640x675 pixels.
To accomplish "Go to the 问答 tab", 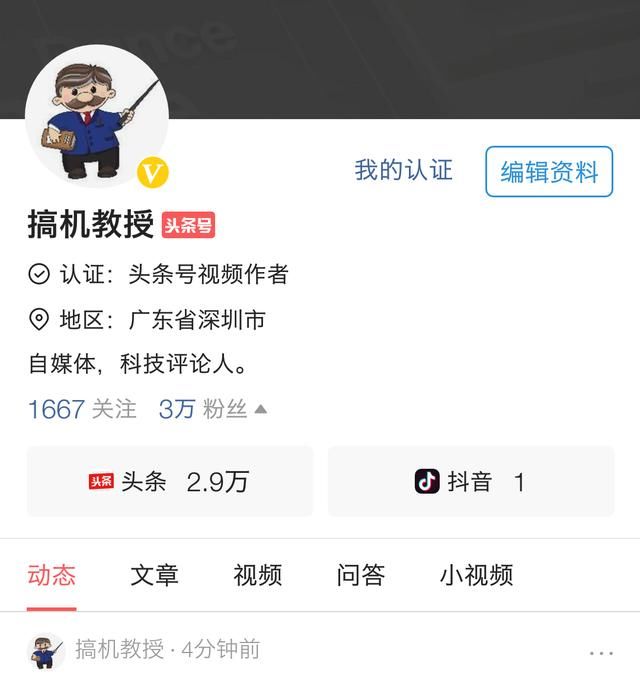I will click(x=360, y=575).
